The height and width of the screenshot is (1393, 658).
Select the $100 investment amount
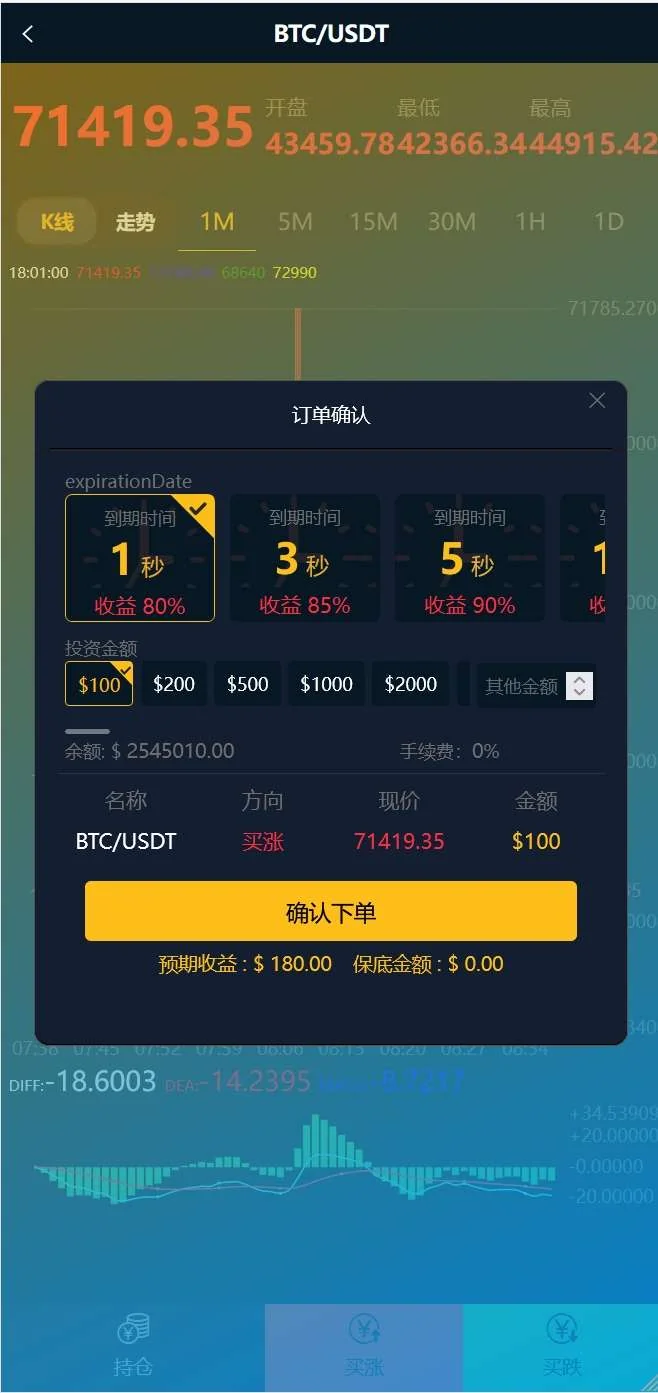click(x=99, y=684)
